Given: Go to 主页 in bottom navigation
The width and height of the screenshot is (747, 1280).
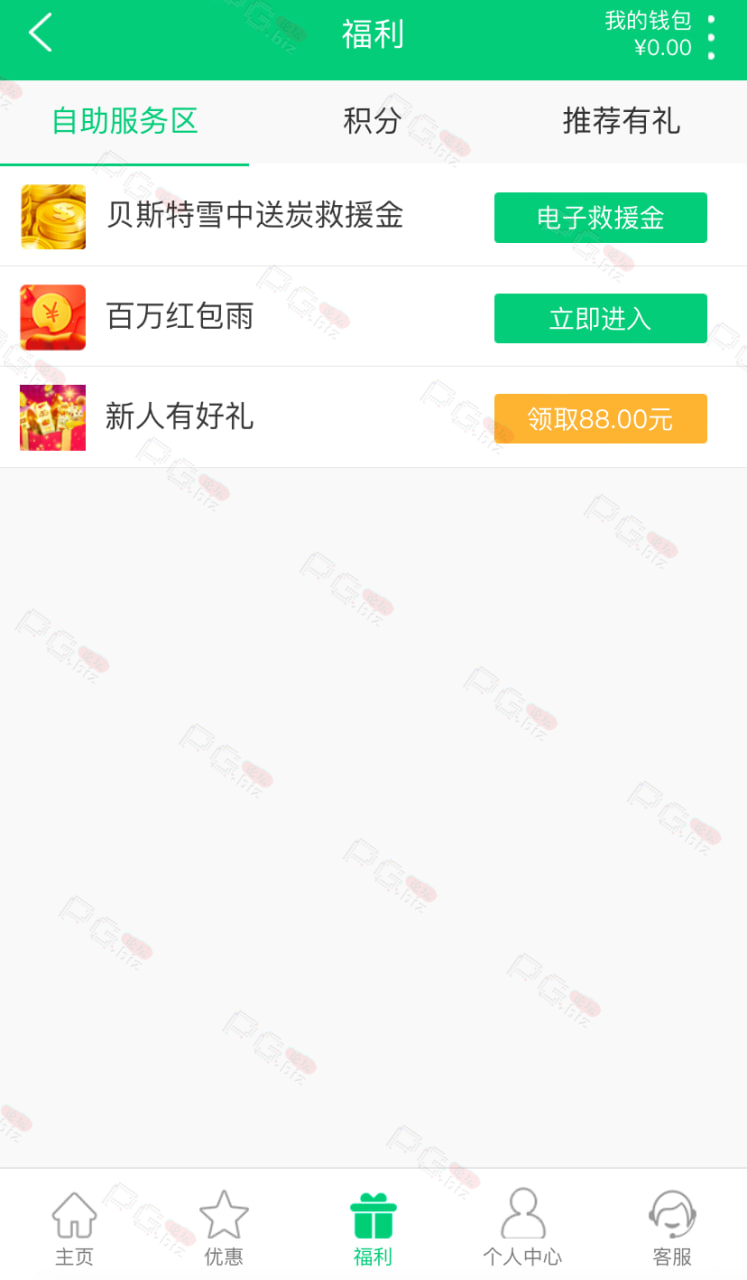Looking at the screenshot, I should pyautogui.click(x=74, y=1228).
